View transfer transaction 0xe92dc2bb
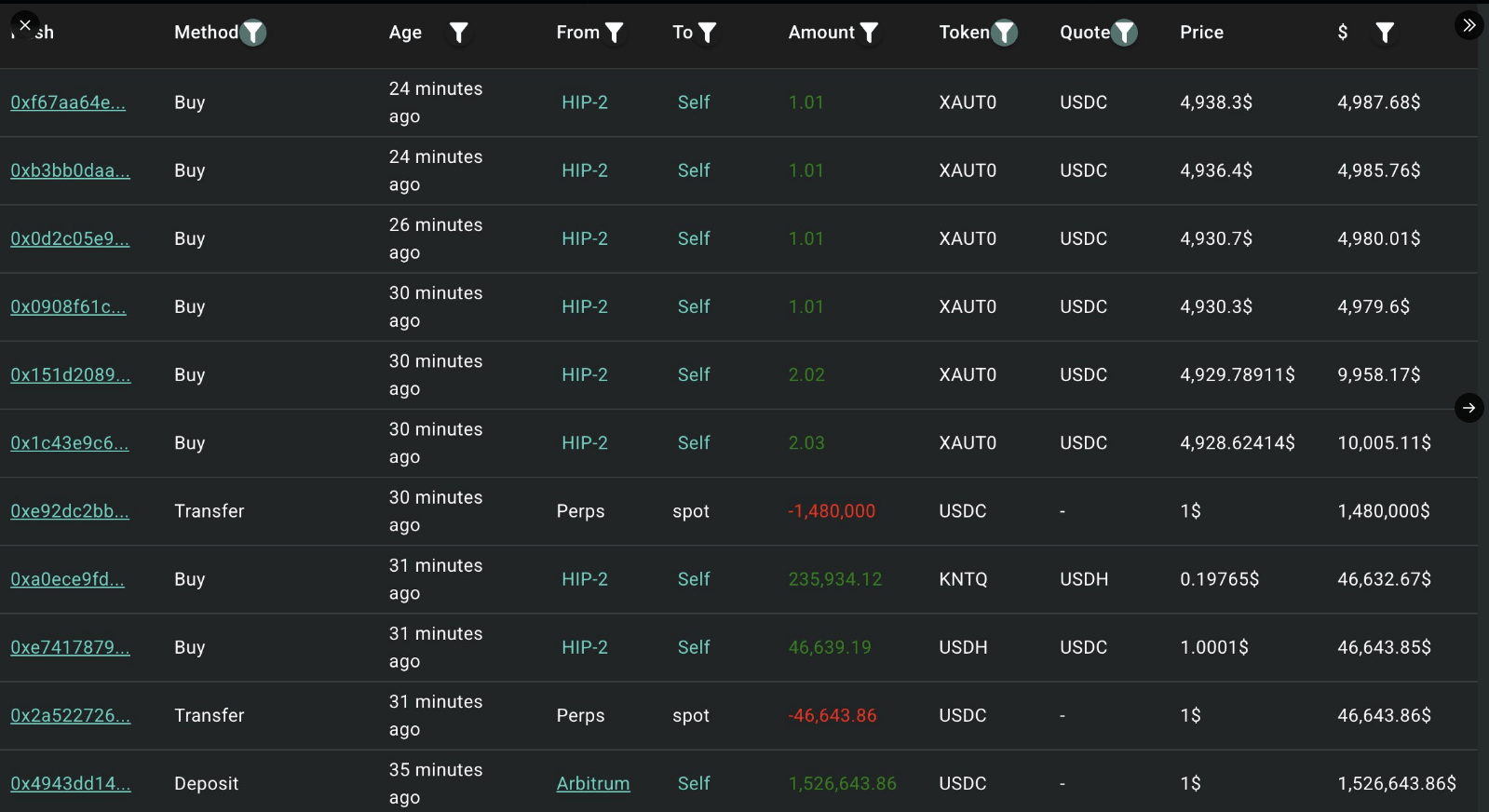 click(x=70, y=511)
